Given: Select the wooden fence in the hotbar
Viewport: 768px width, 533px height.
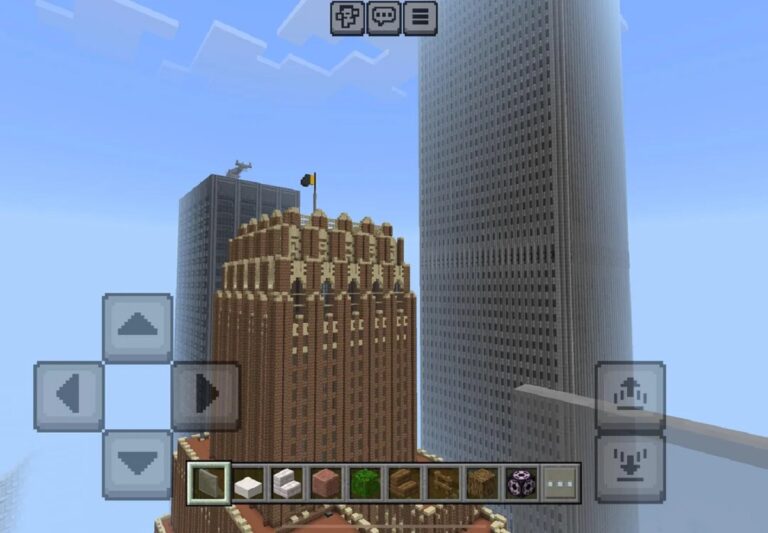Looking at the screenshot, I should [443, 484].
